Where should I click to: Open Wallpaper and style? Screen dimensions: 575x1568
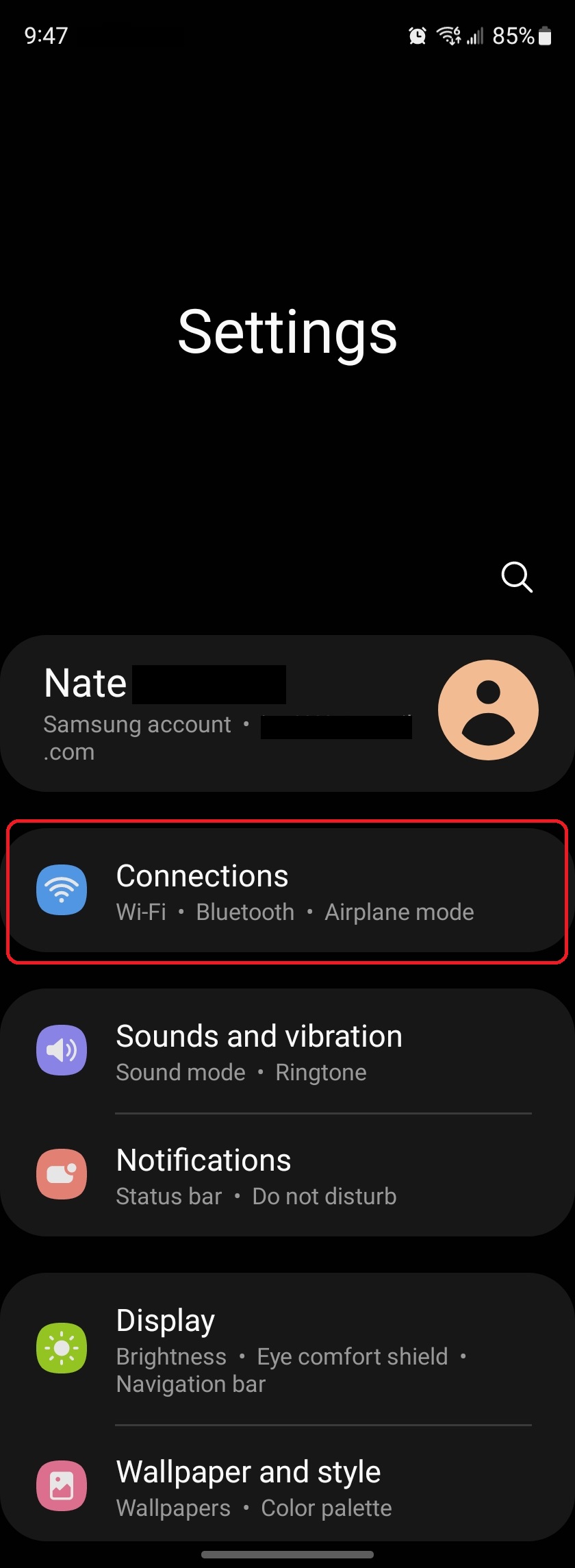click(287, 1486)
